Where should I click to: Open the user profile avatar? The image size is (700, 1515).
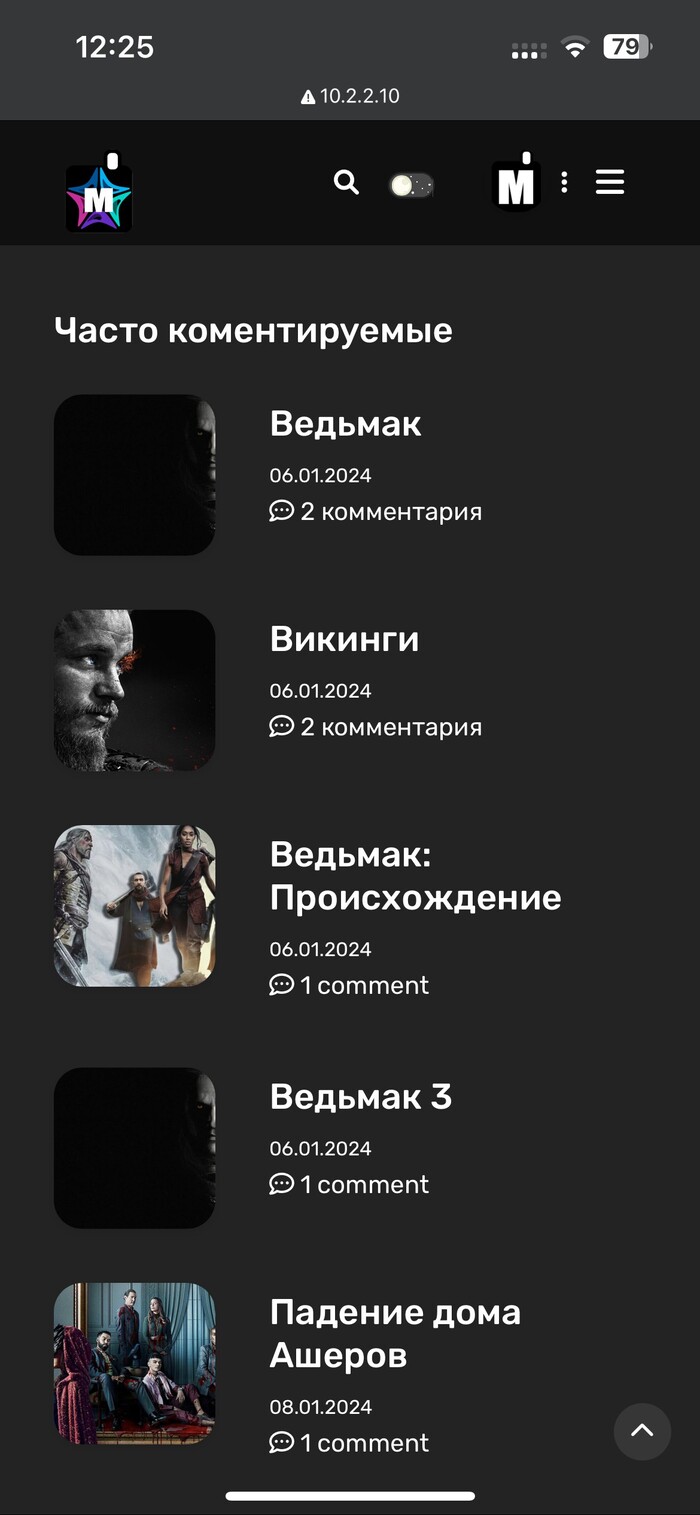(516, 185)
